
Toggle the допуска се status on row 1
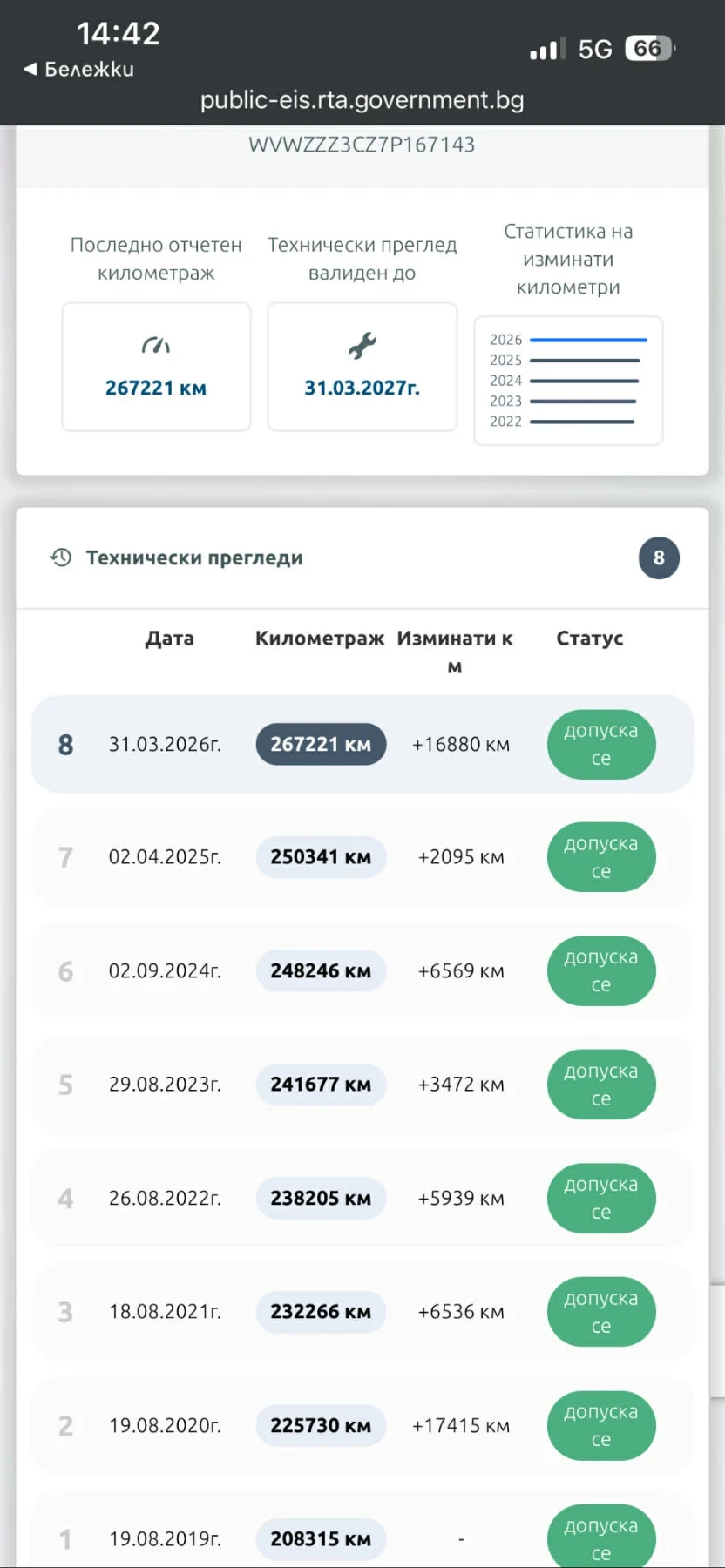click(x=600, y=1538)
